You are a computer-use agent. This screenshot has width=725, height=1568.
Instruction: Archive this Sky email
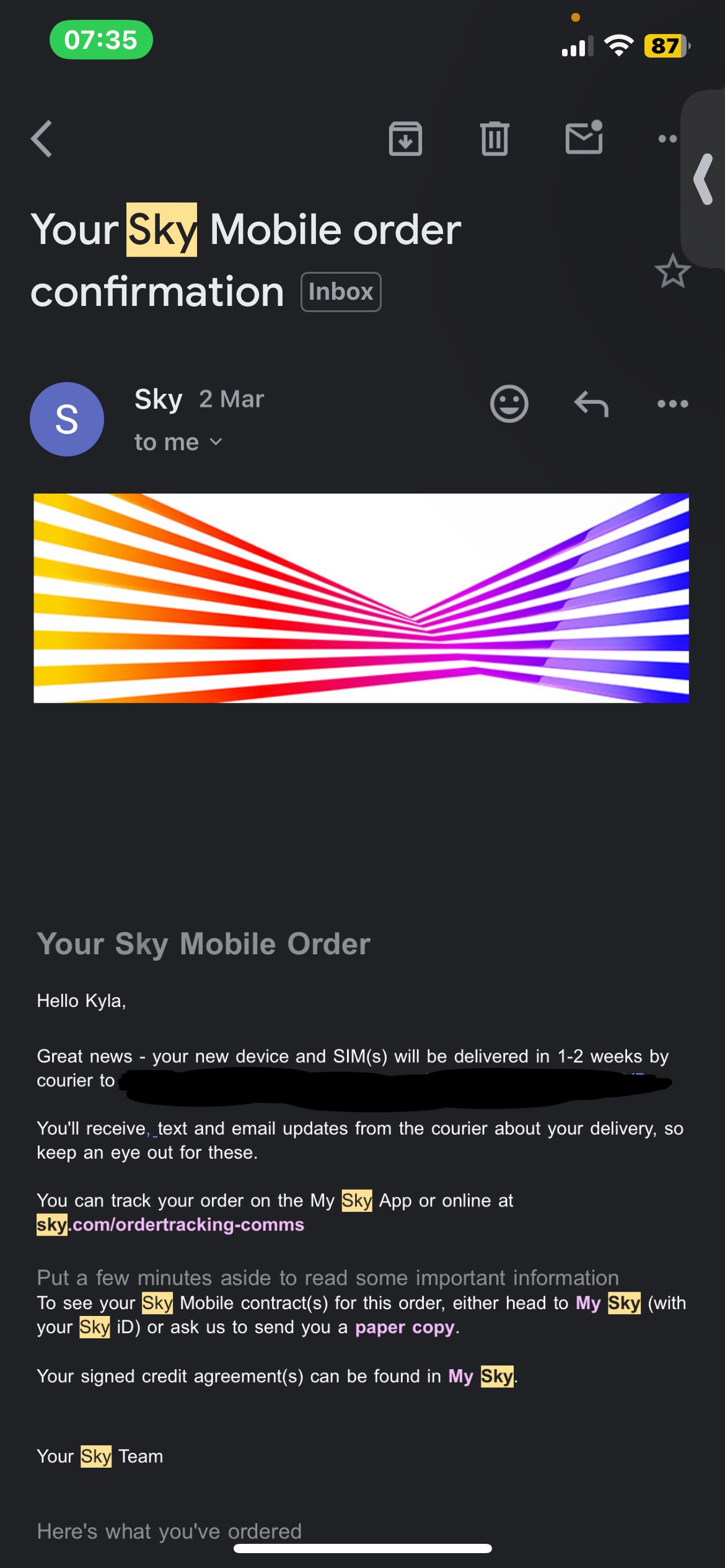405,139
